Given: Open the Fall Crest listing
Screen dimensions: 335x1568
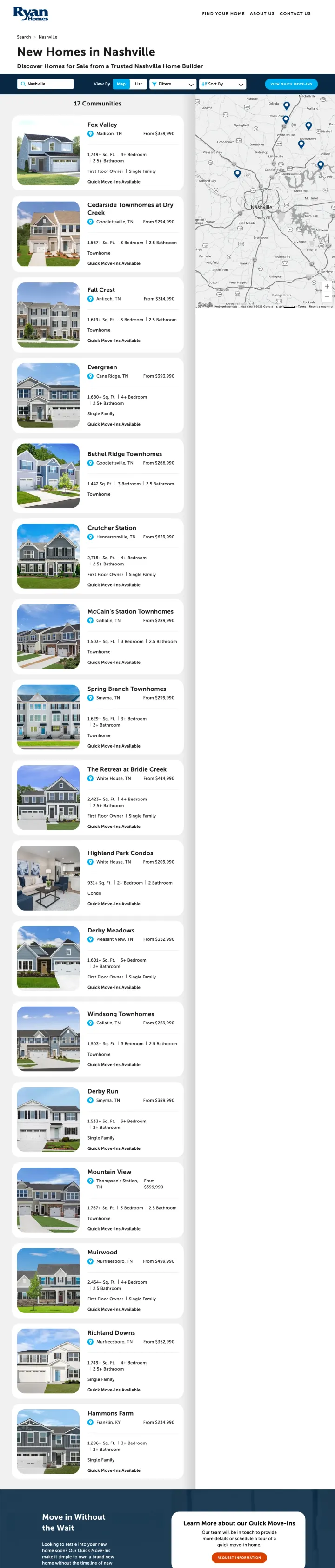Looking at the screenshot, I should coord(101,290).
